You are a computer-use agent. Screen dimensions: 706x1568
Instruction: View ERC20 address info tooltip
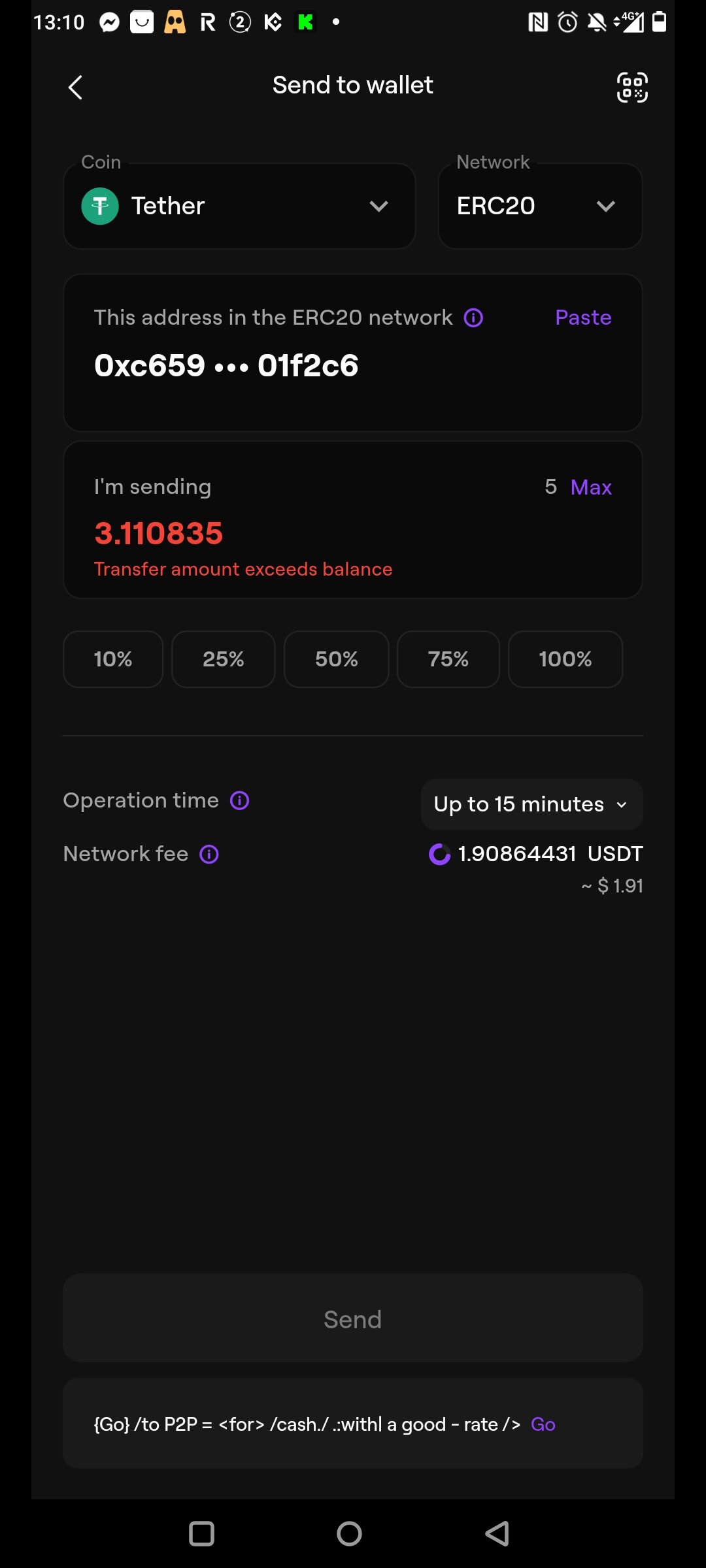(x=473, y=318)
